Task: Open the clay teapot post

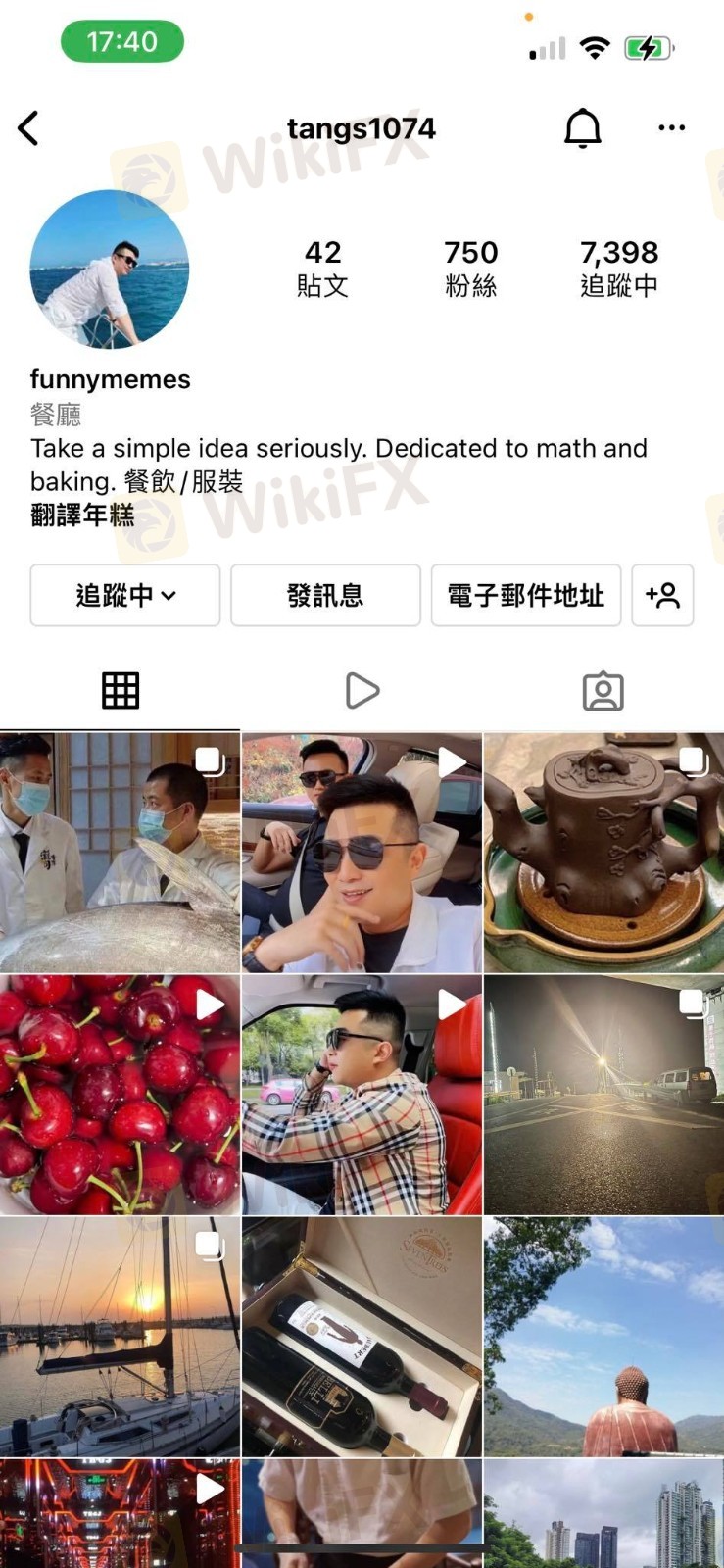Action: coord(603,853)
